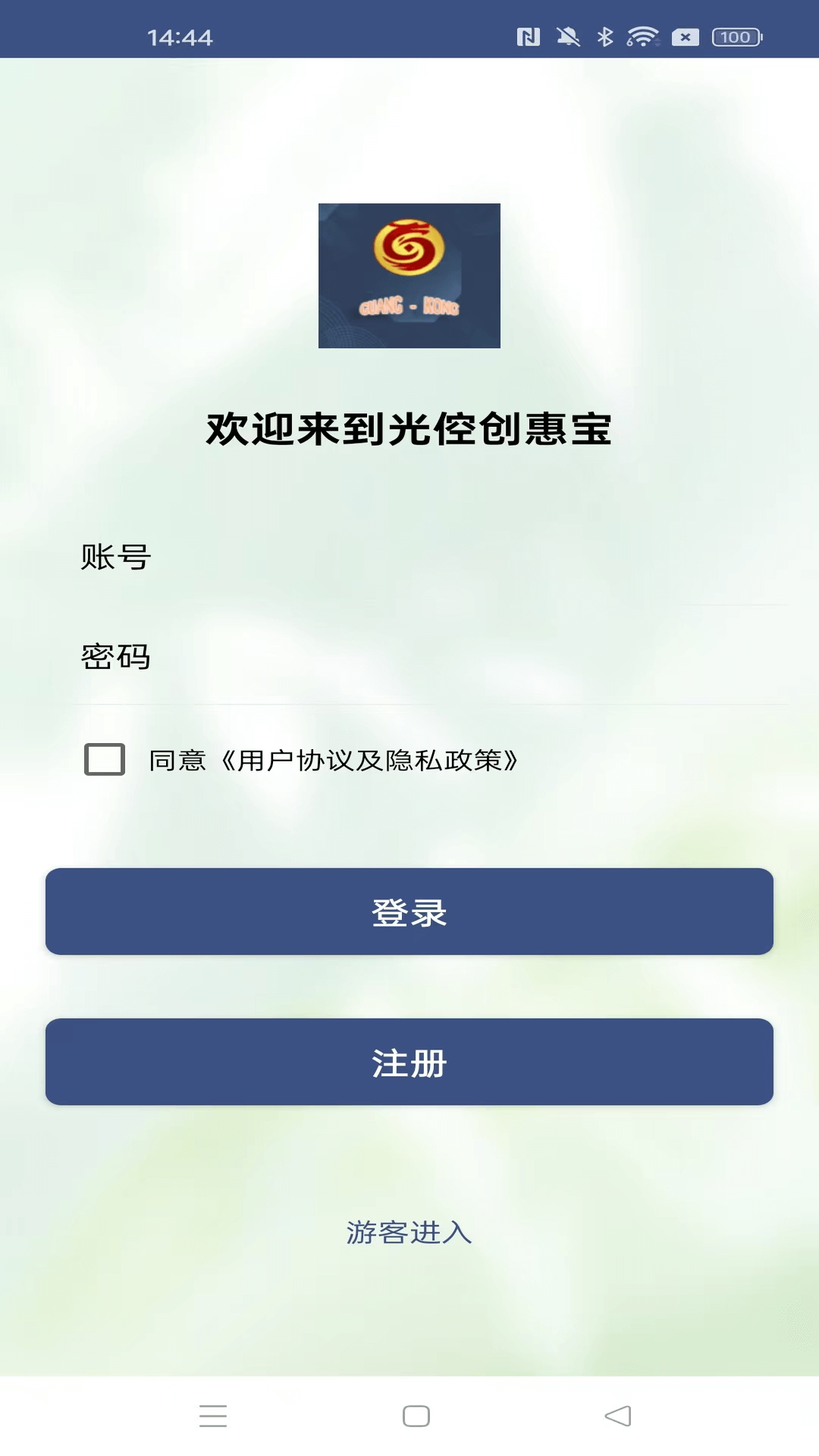Tap the 登录 login button
Screen dimensions: 819x1456
click(x=409, y=912)
